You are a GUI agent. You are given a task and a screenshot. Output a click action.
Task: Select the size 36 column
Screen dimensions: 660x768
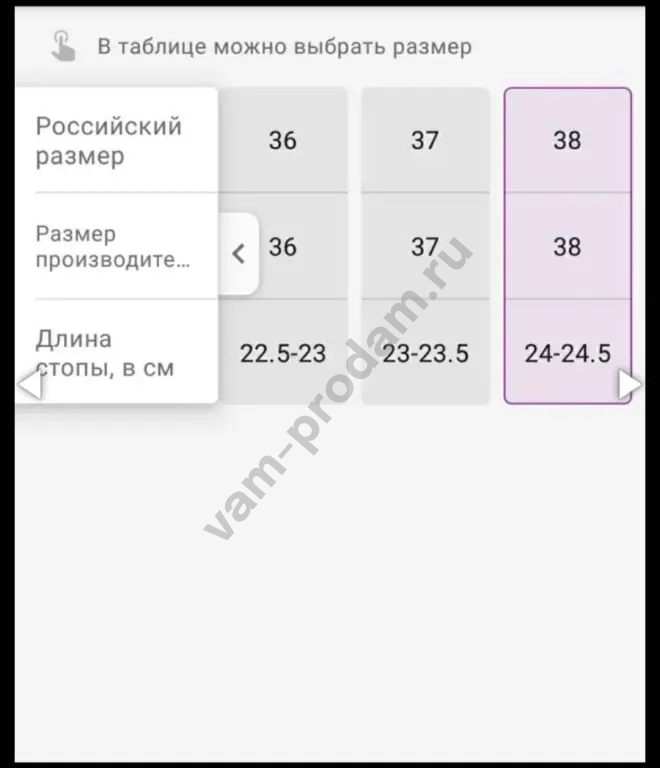(x=283, y=246)
